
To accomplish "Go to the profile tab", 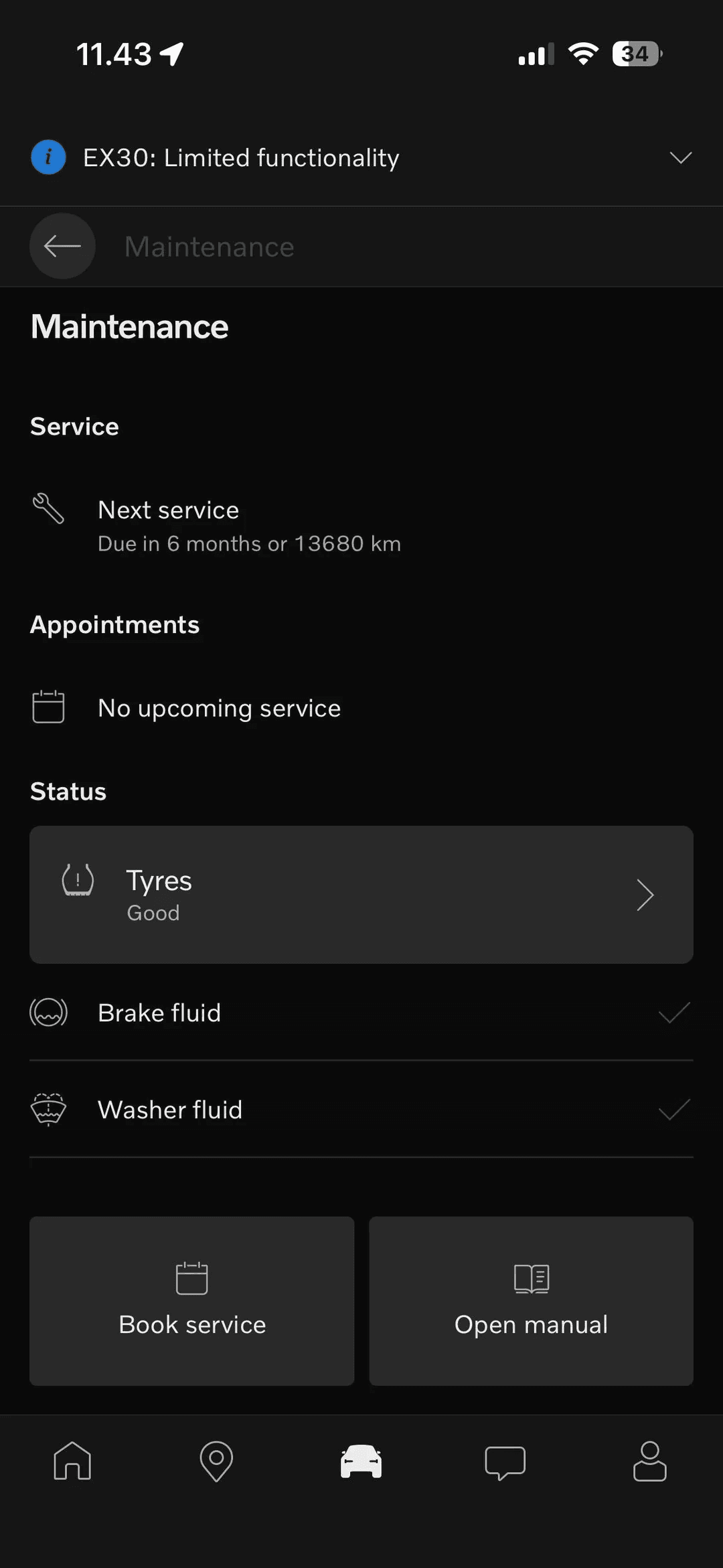I will (x=649, y=1460).
